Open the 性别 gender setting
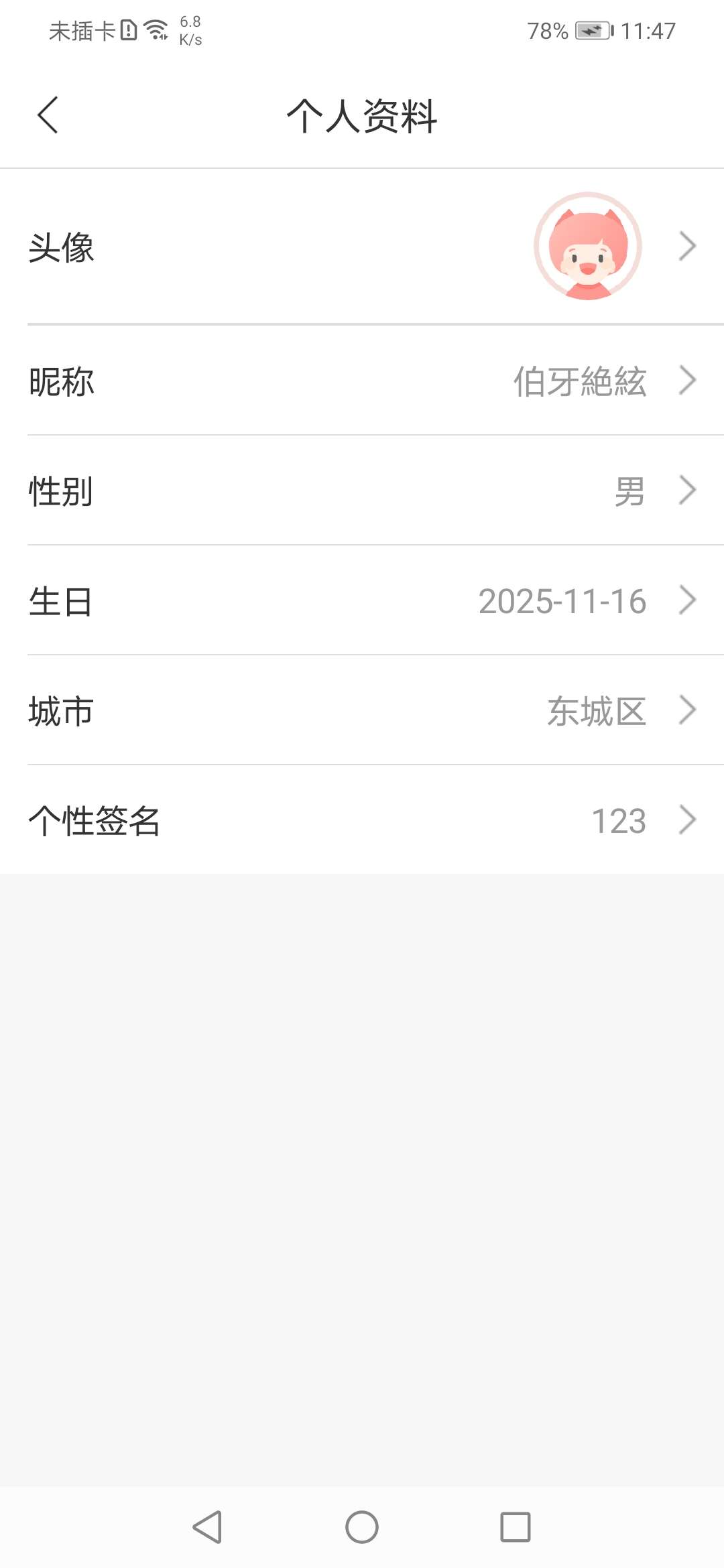The width and height of the screenshot is (724, 1568). [362, 491]
